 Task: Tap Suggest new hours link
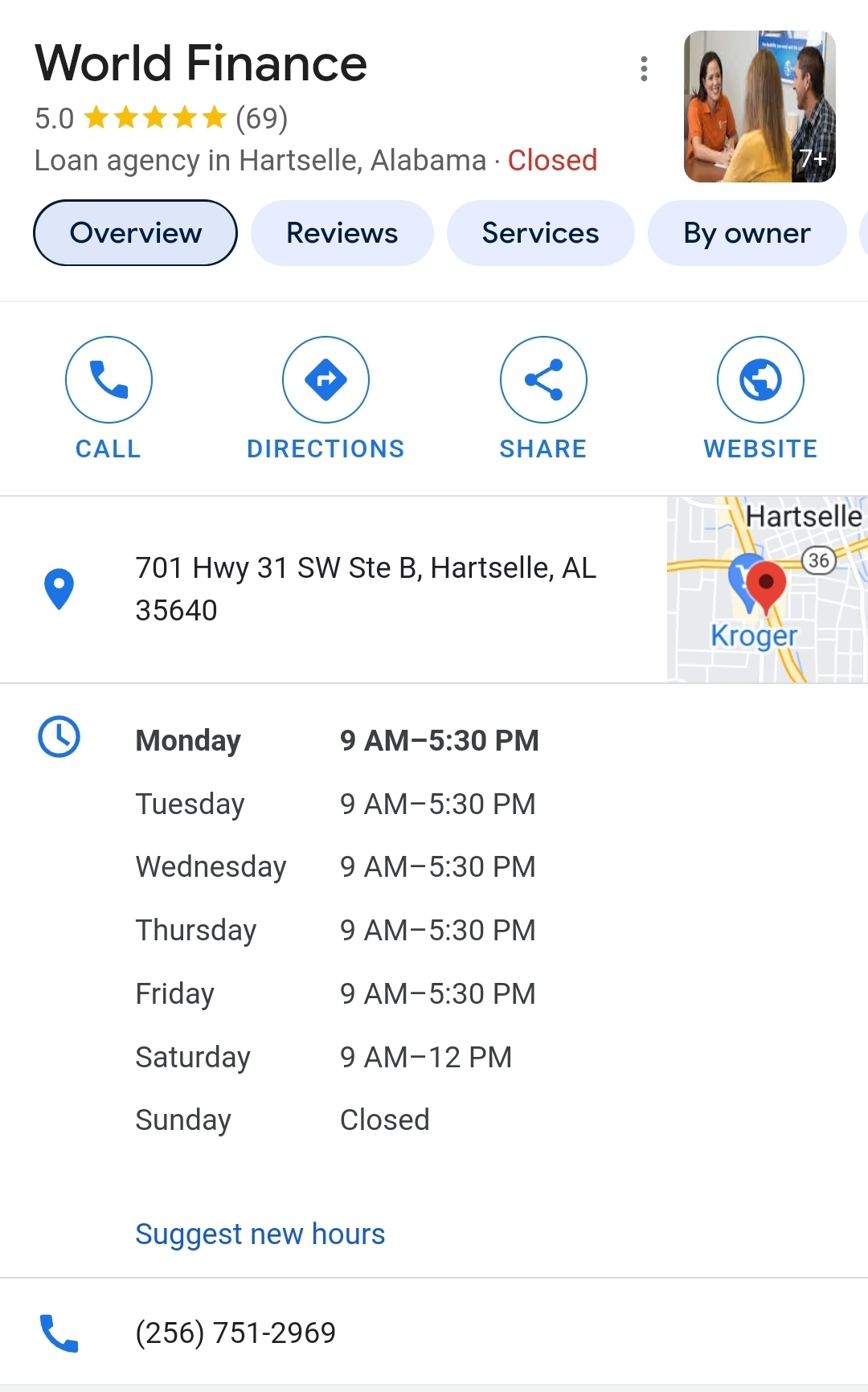[x=260, y=1234]
